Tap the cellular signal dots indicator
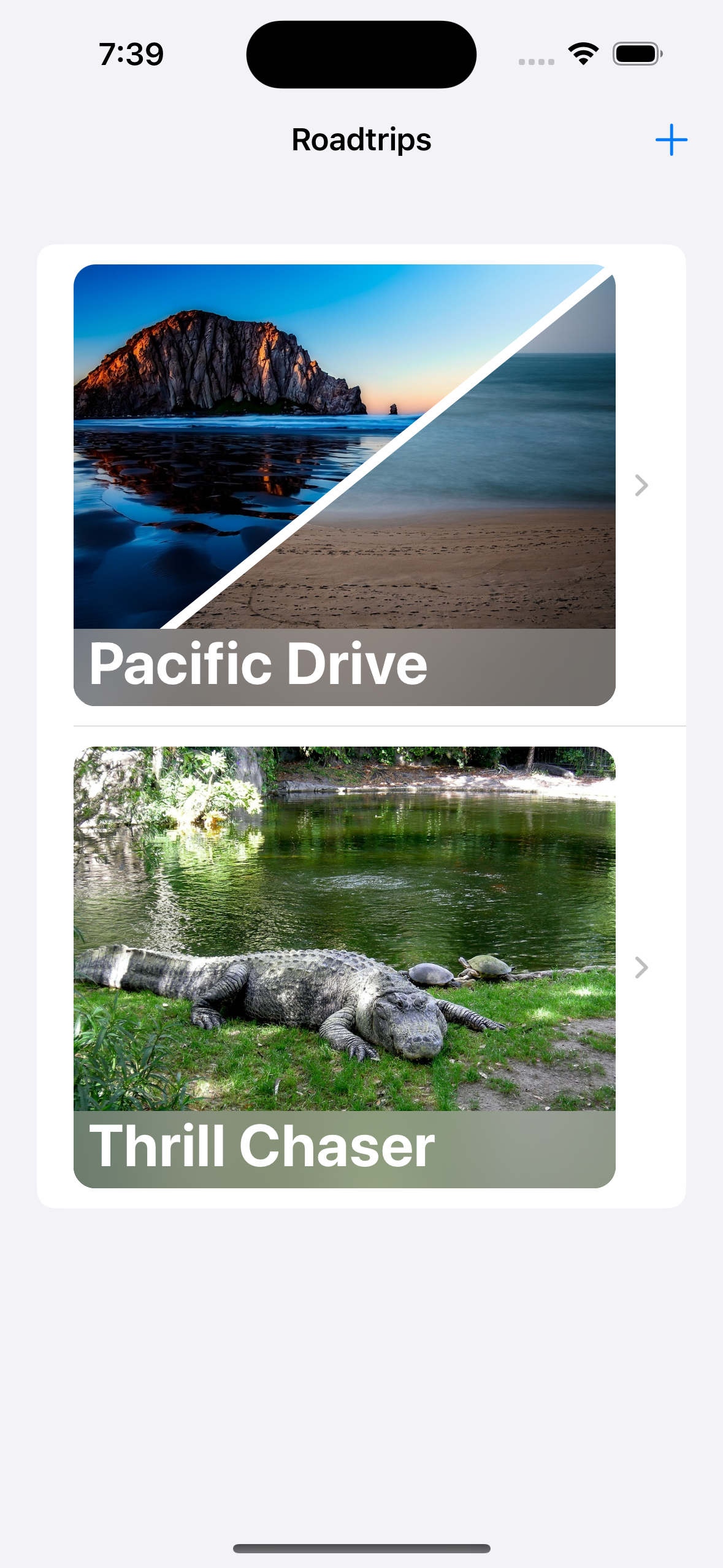The width and height of the screenshot is (723, 1568). point(535,60)
